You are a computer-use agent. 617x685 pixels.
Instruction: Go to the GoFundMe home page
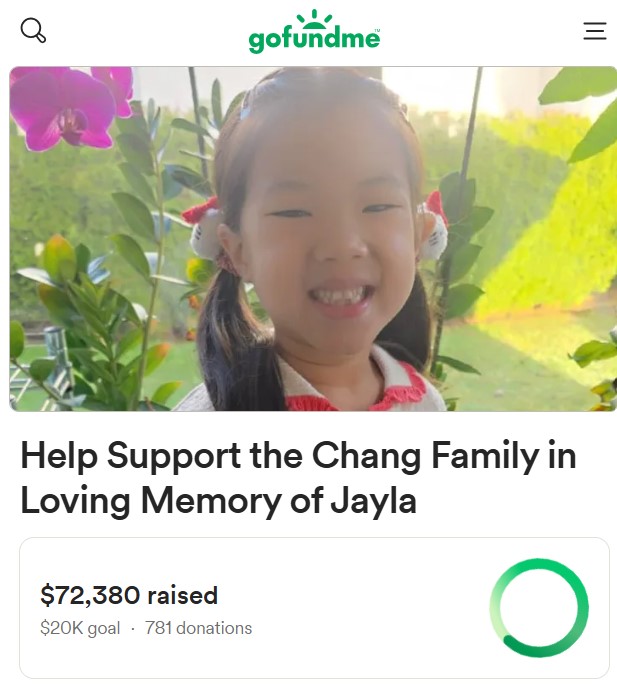314,32
